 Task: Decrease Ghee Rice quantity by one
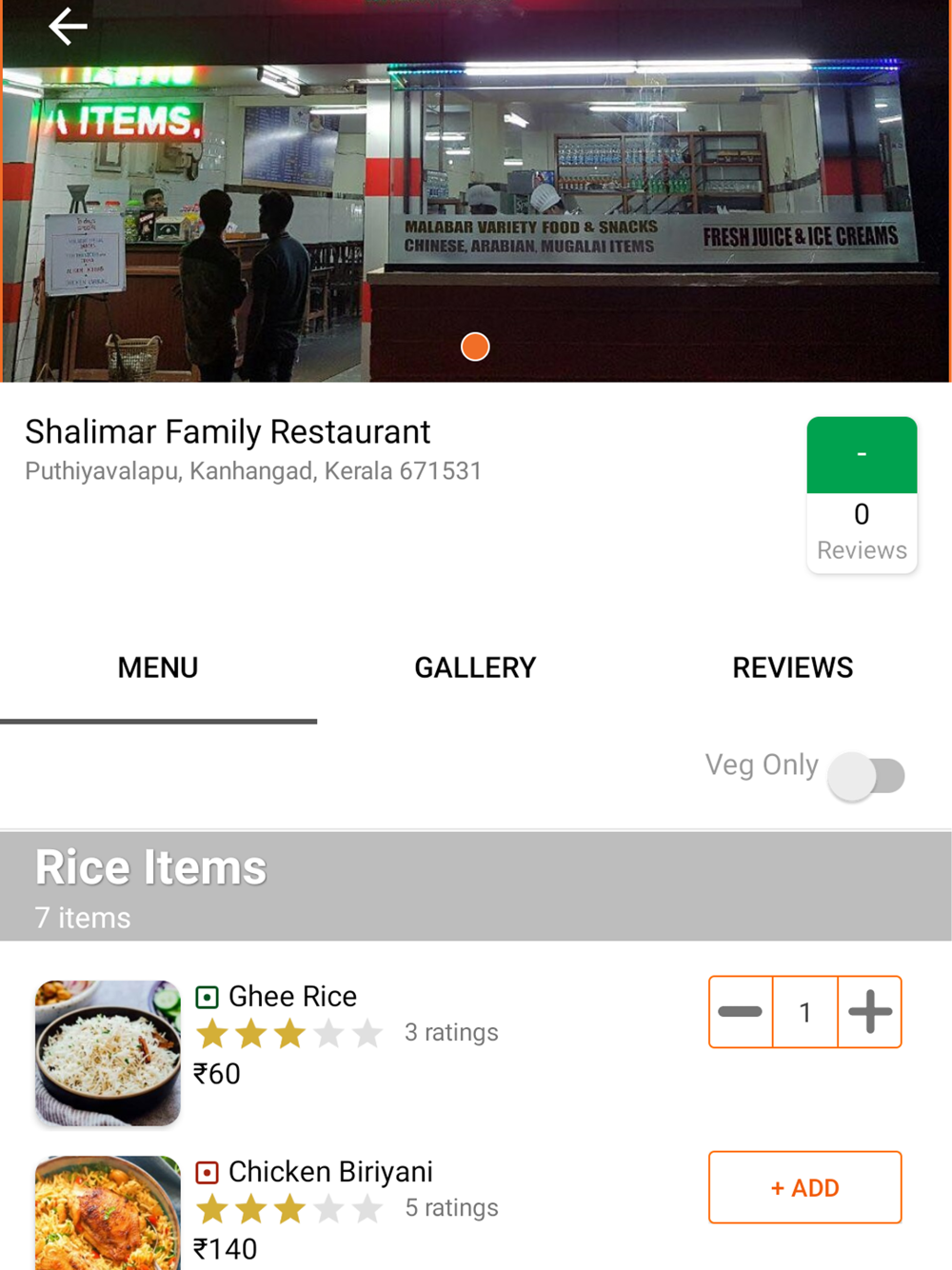pos(741,1012)
